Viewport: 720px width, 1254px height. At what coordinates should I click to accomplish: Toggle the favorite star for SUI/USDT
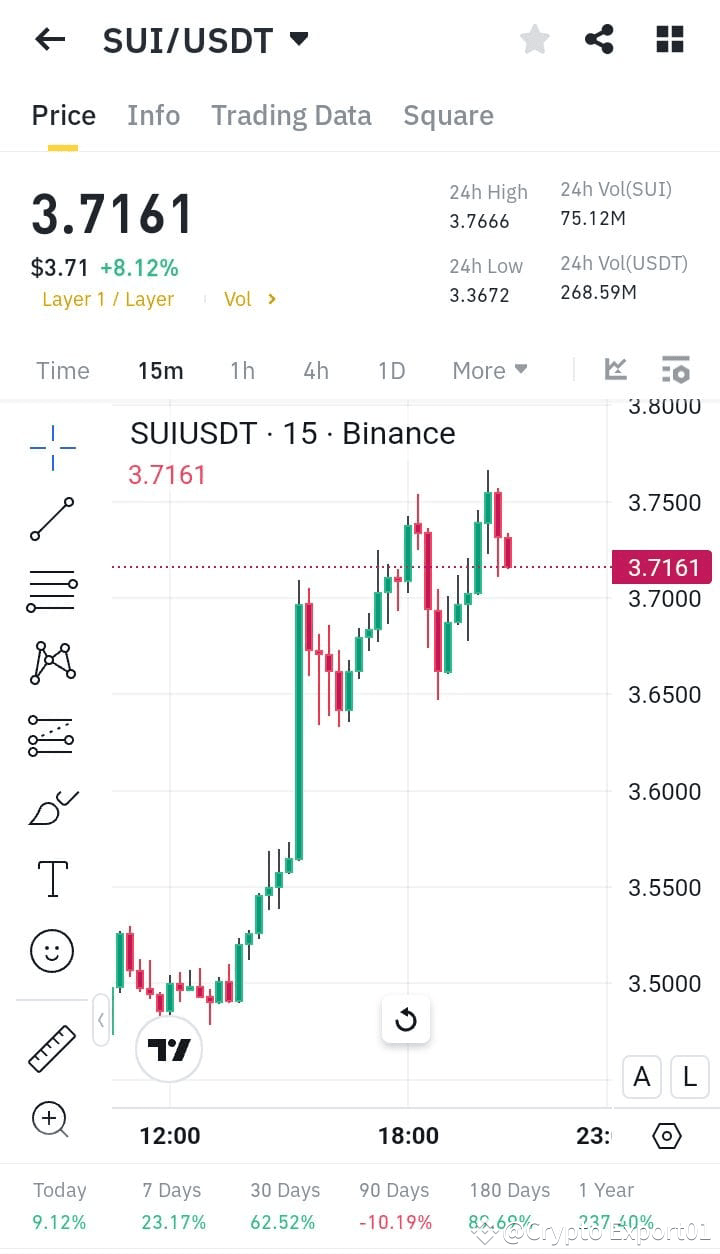pos(534,39)
